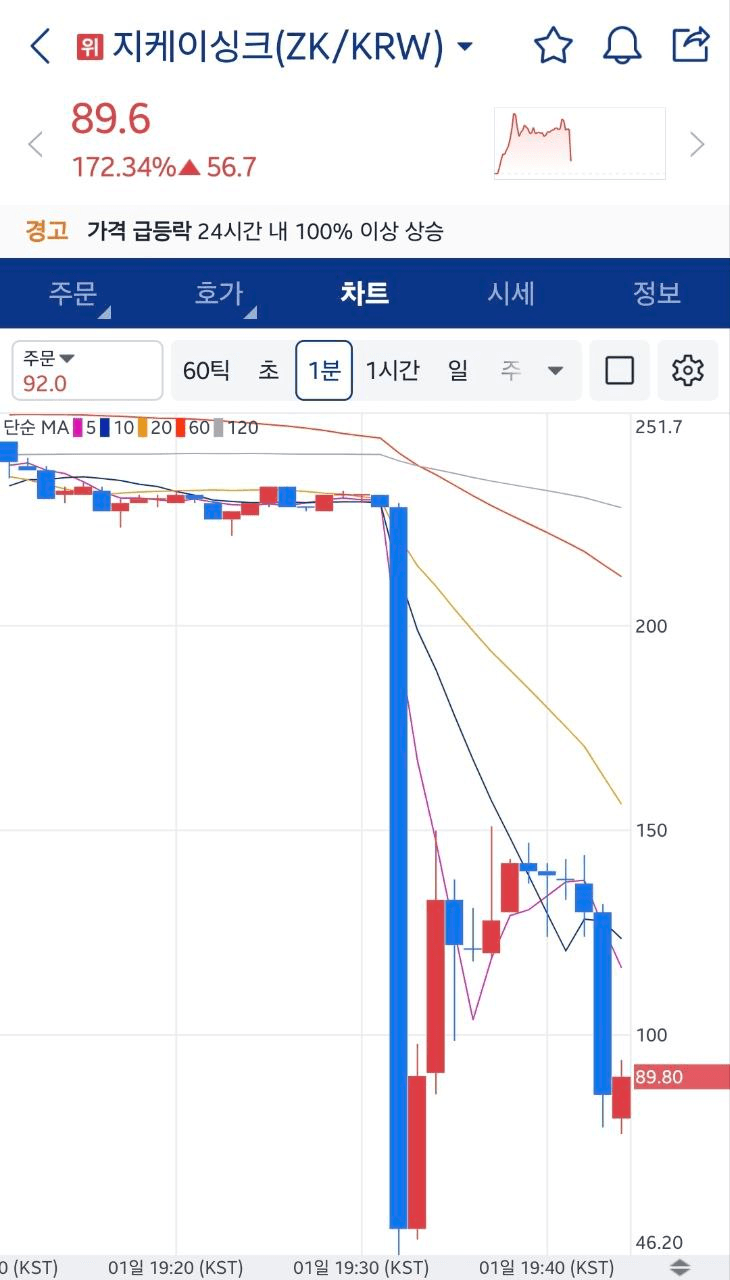The height and width of the screenshot is (1280, 730).
Task: Switch to the 주문 tab
Action: click(73, 293)
